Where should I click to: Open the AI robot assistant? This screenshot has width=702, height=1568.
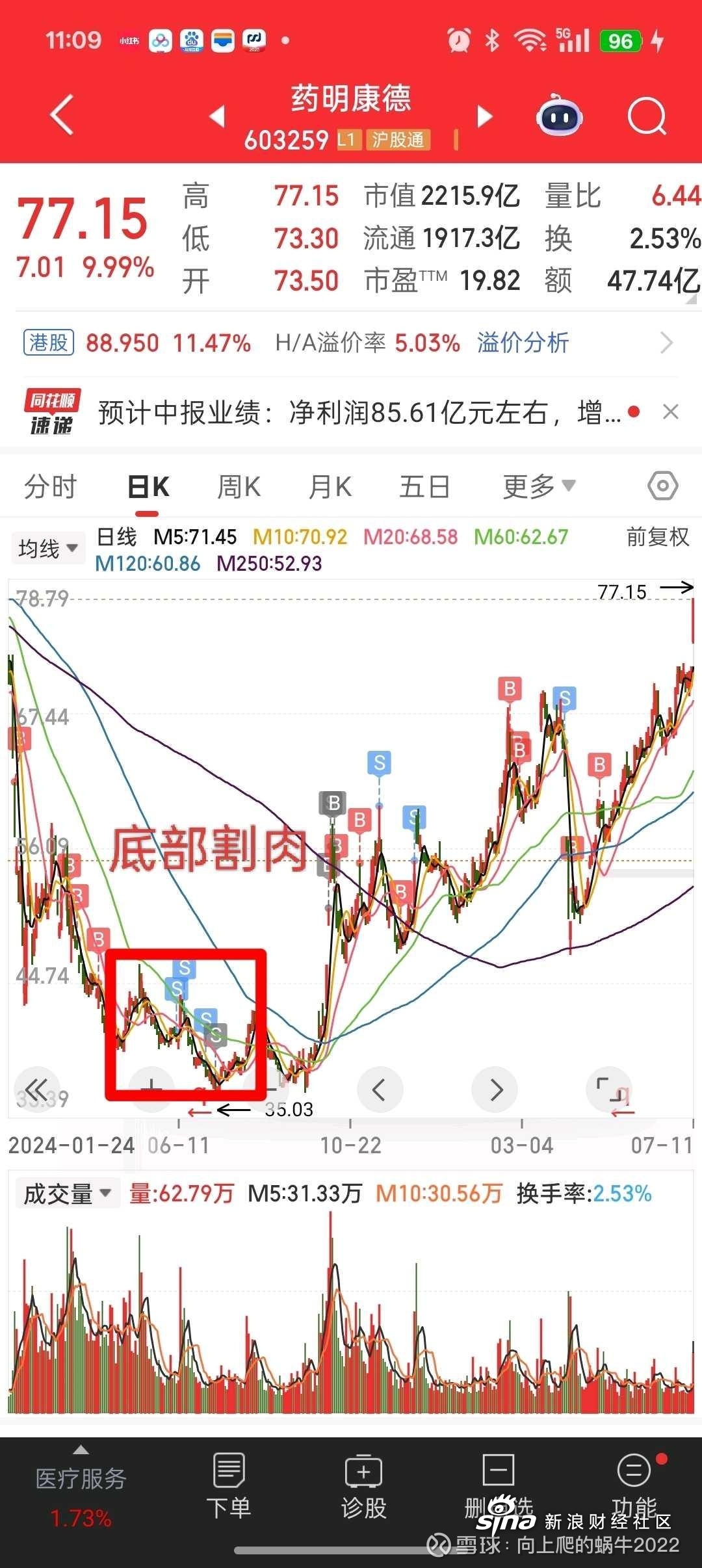tap(559, 117)
